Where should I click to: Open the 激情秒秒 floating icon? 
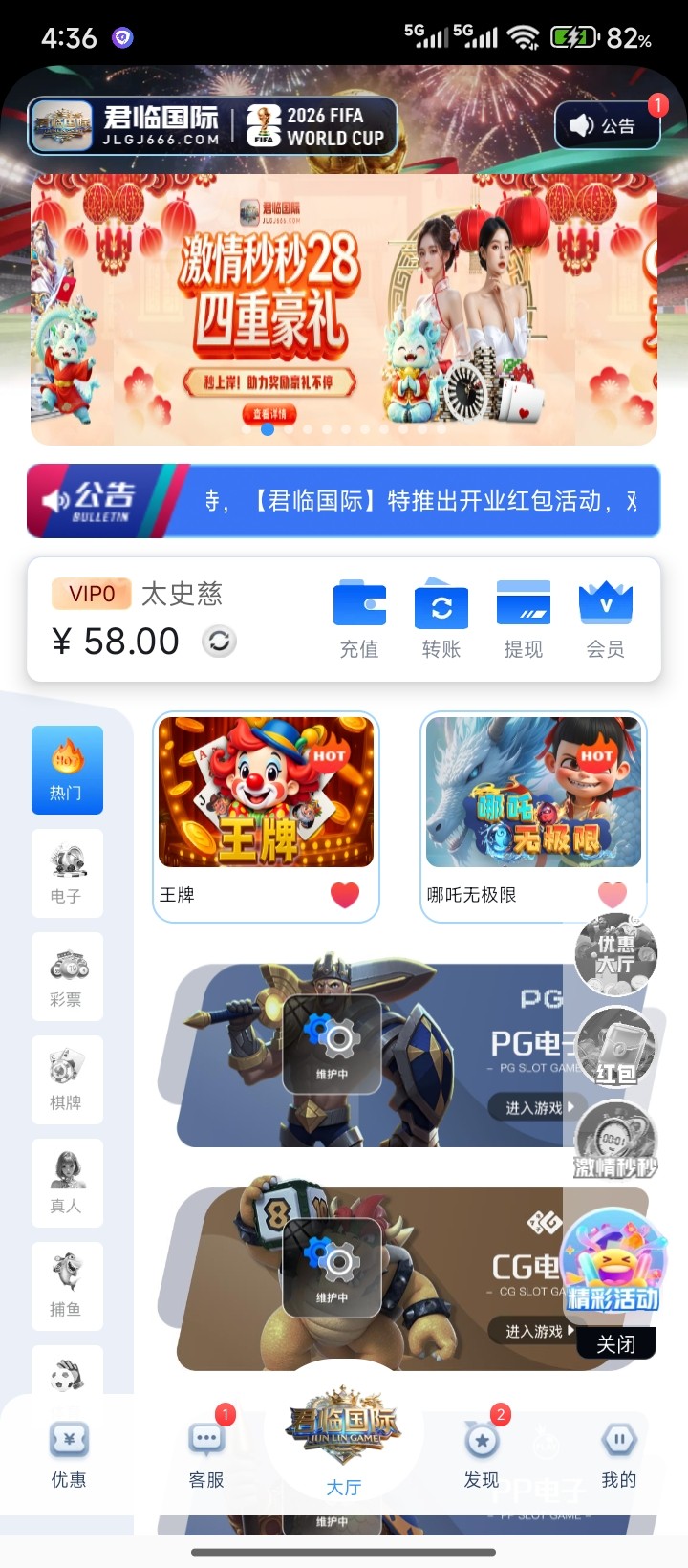coord(616,1140)
